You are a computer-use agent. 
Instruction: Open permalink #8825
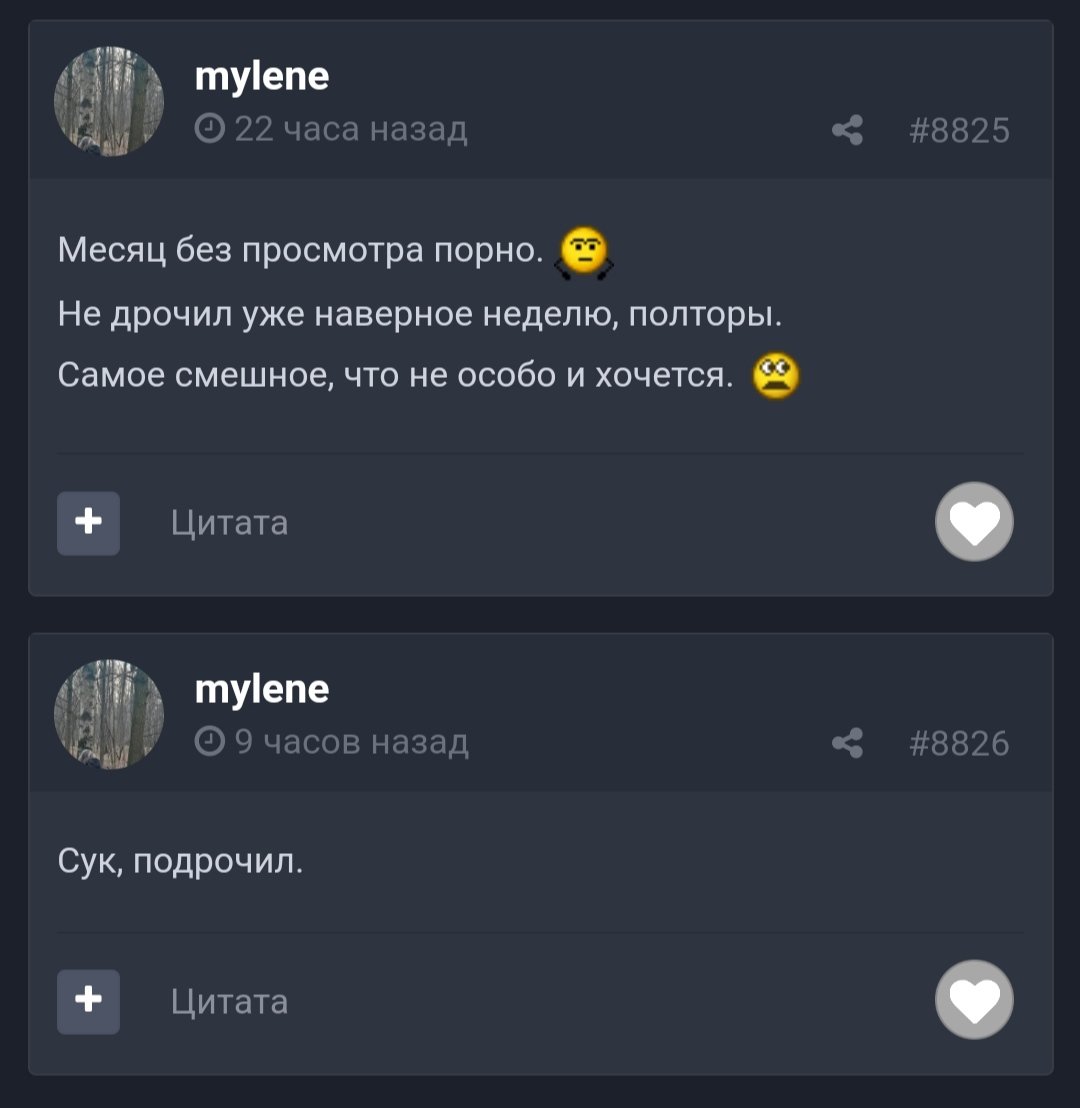tap(960, 130)
